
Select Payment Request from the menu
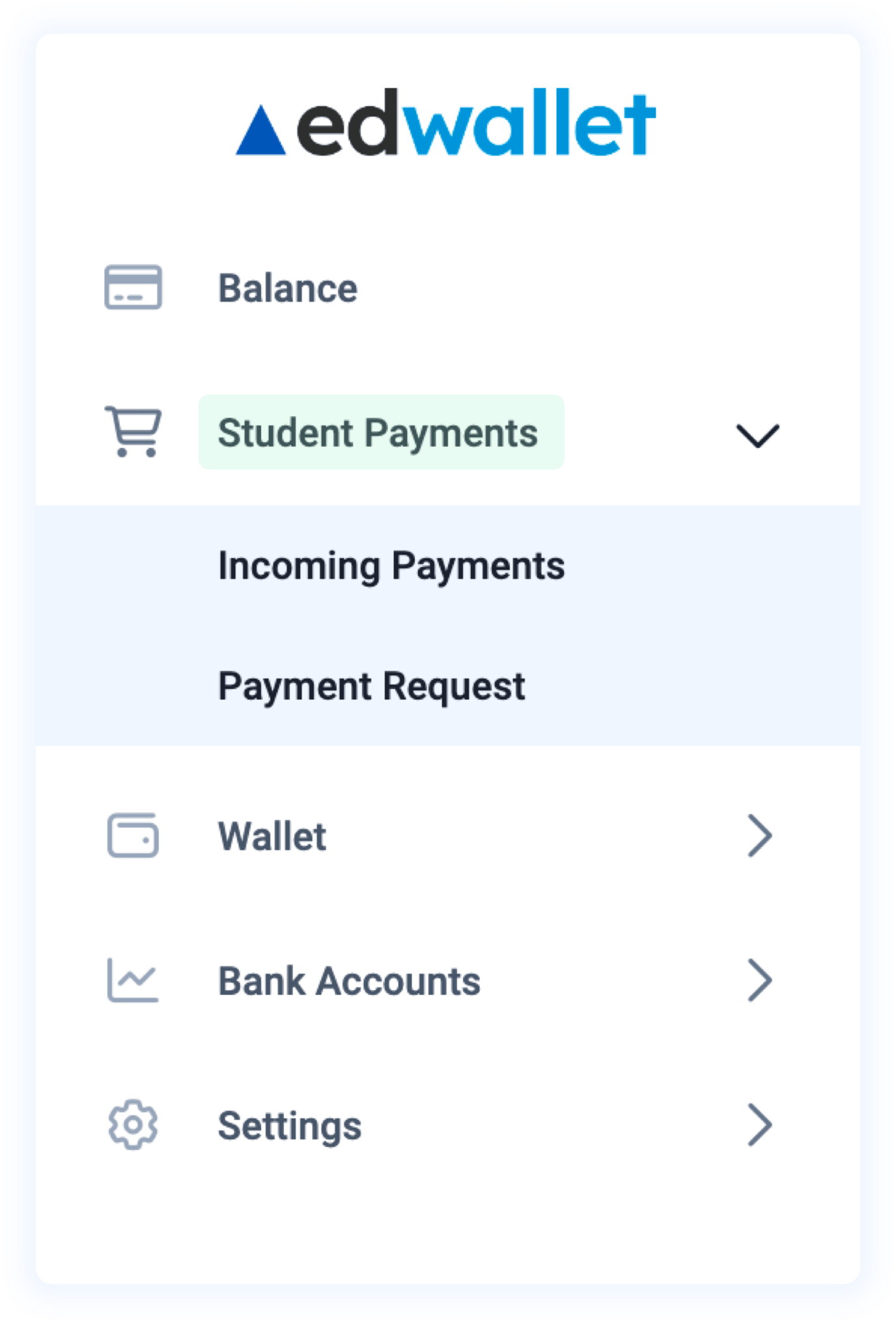[371, 685]
